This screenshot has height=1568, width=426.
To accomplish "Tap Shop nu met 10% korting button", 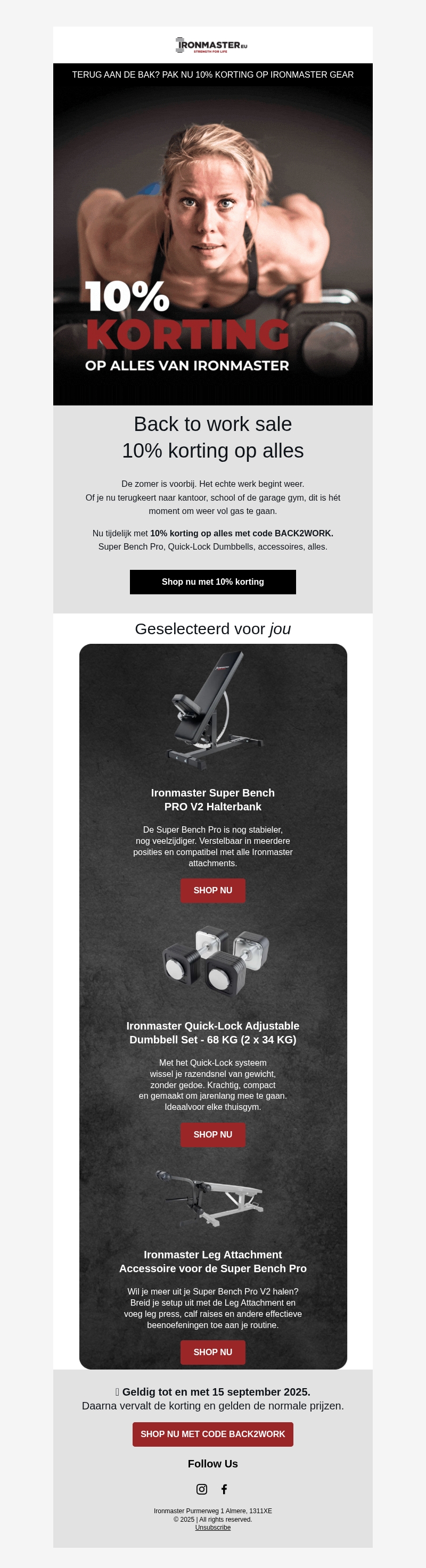I will 212,582.
